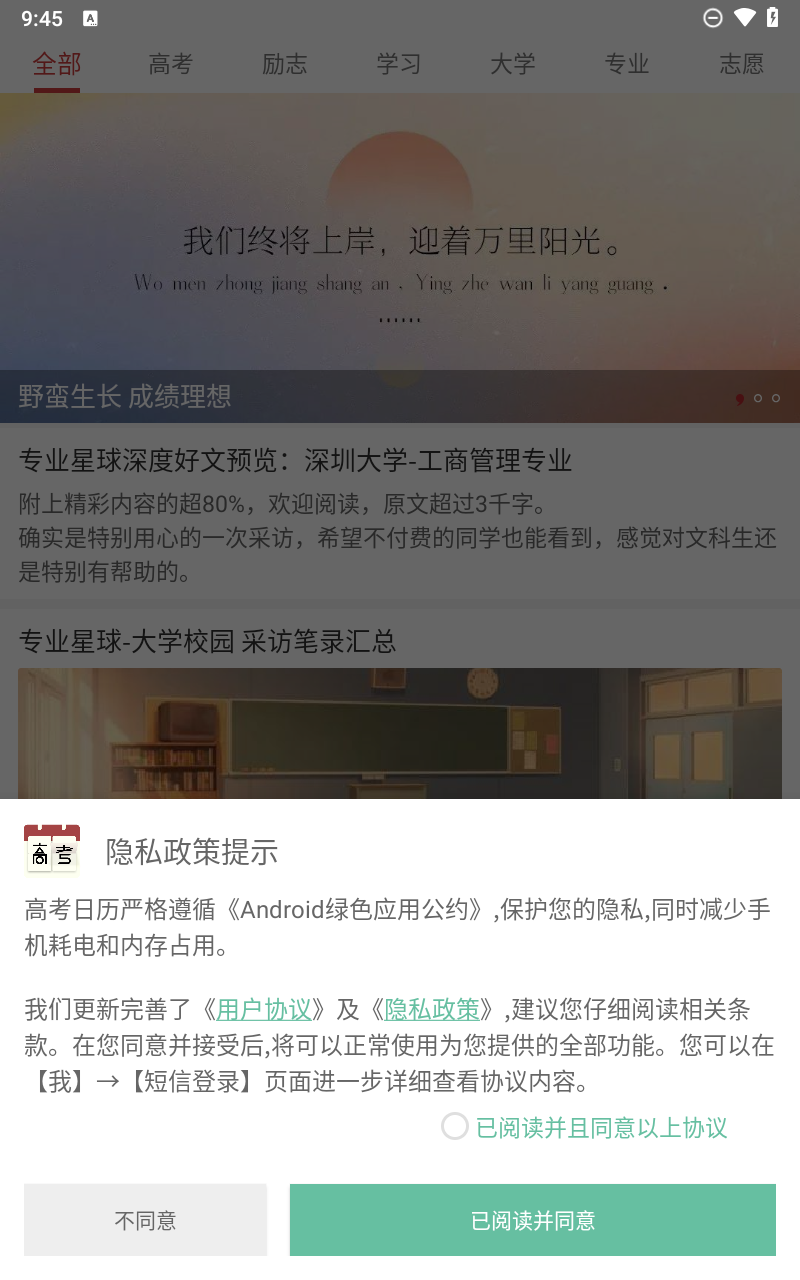The image size is (800, 1280).
Task: Tap the 已阅读并同意 button
Action: [x=533, y=1220]
